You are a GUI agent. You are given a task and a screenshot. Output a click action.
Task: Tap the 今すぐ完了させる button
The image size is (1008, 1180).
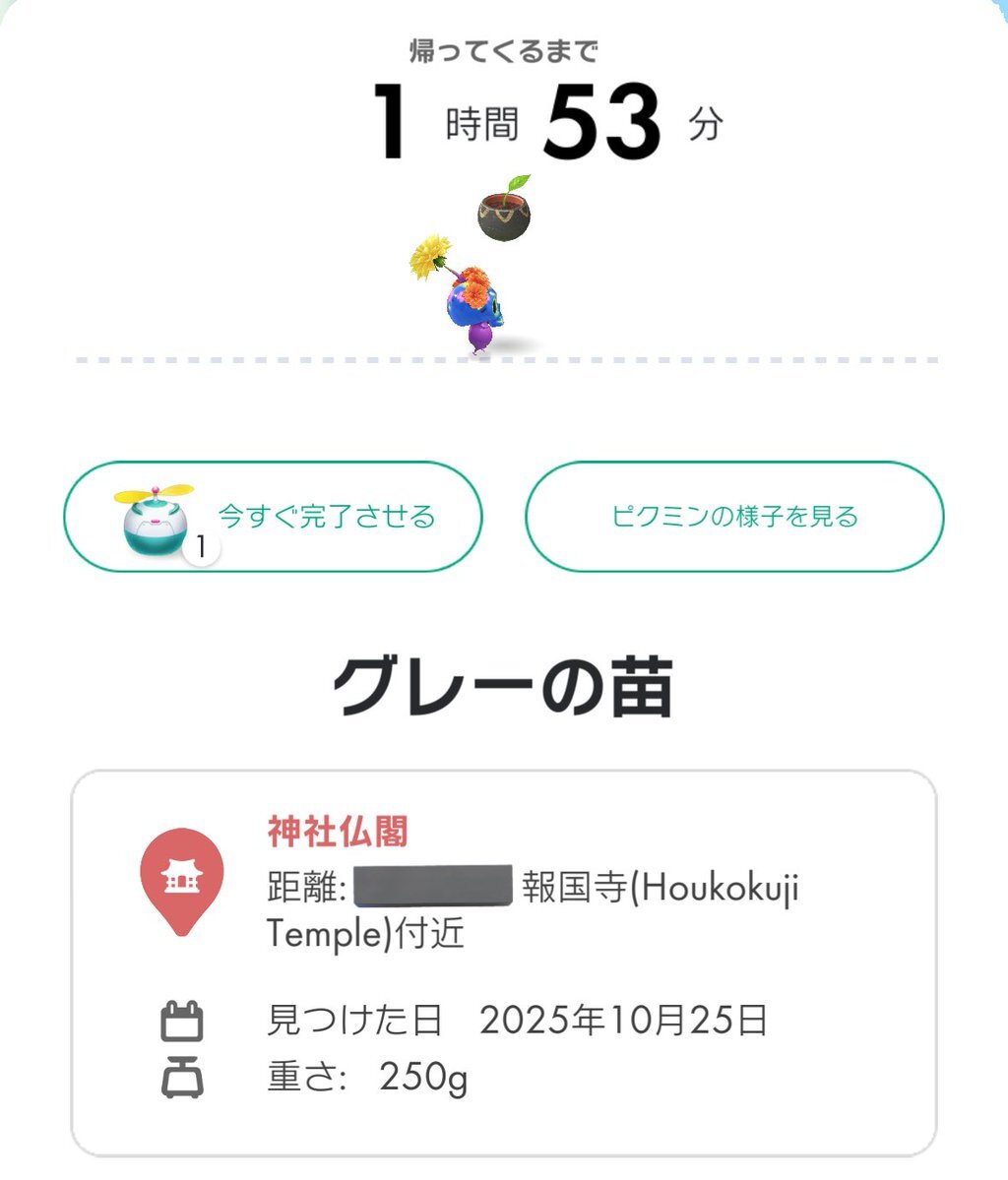point(273,517)
